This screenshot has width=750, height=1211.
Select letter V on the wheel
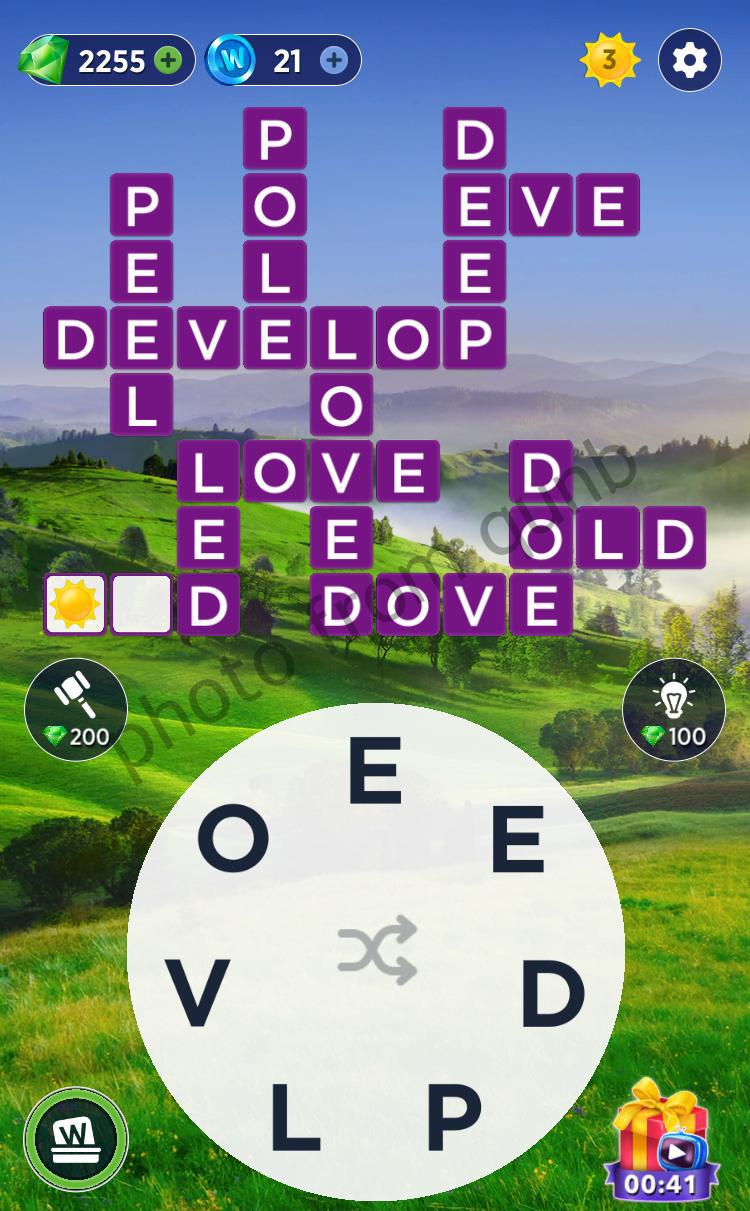point(198,993)
